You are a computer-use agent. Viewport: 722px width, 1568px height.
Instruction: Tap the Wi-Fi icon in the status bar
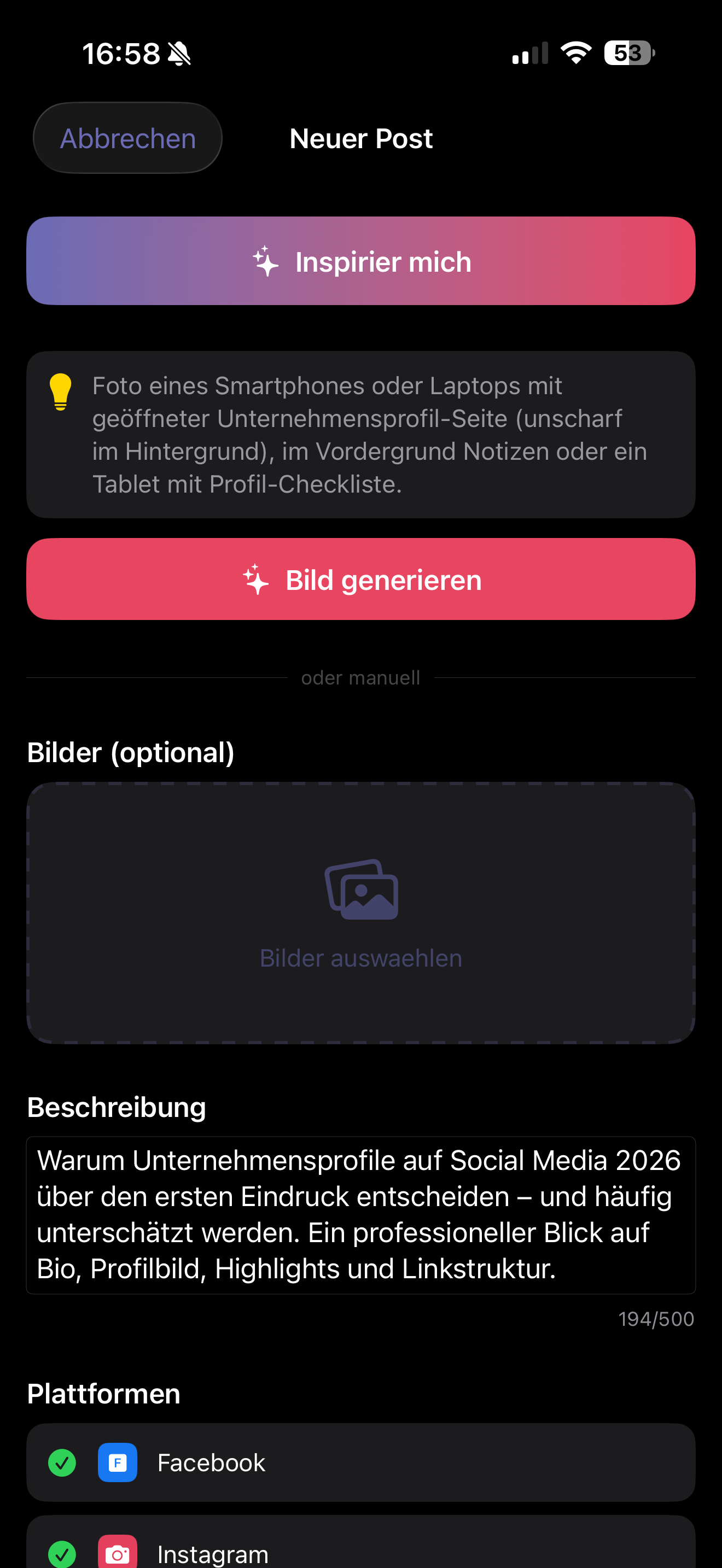(575, 52)
